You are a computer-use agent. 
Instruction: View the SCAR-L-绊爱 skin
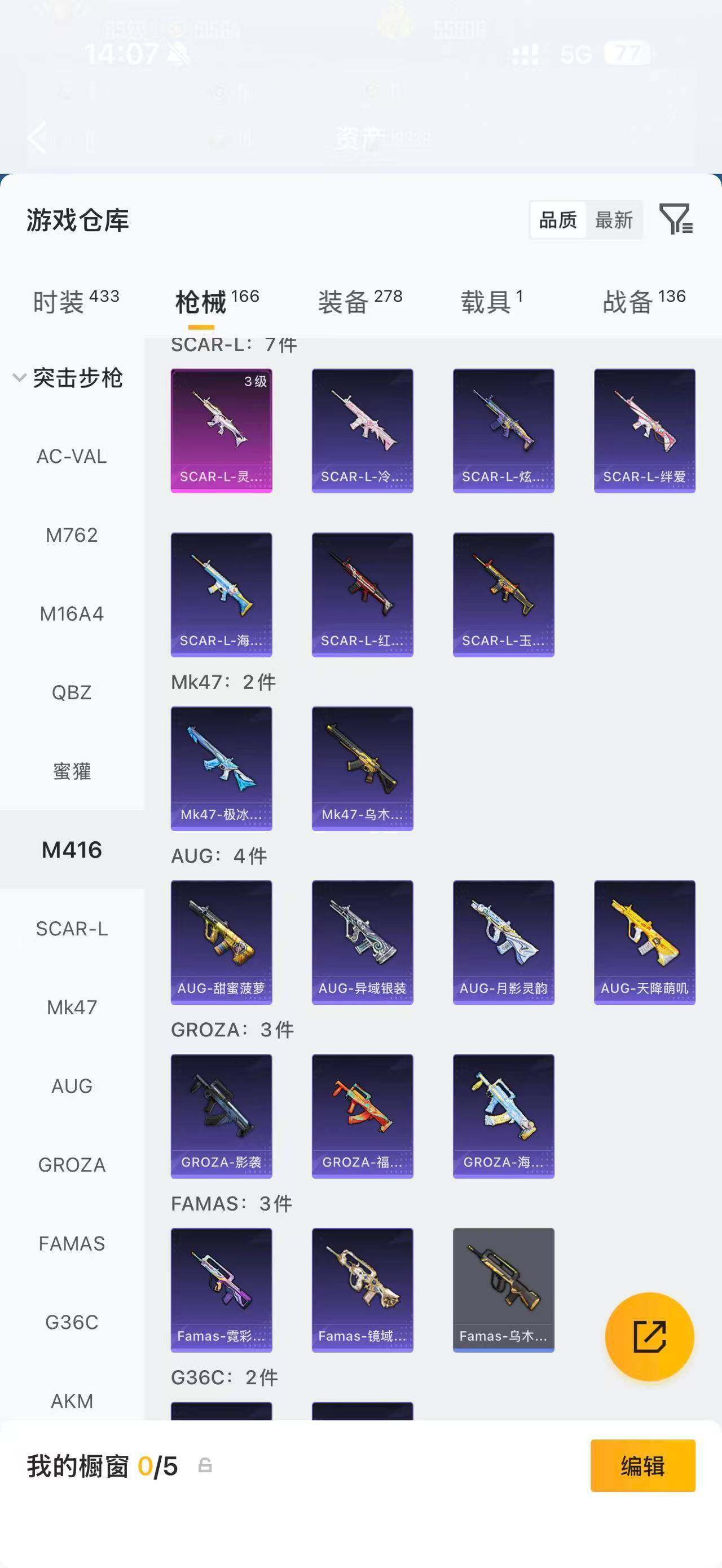pos(645,430)
